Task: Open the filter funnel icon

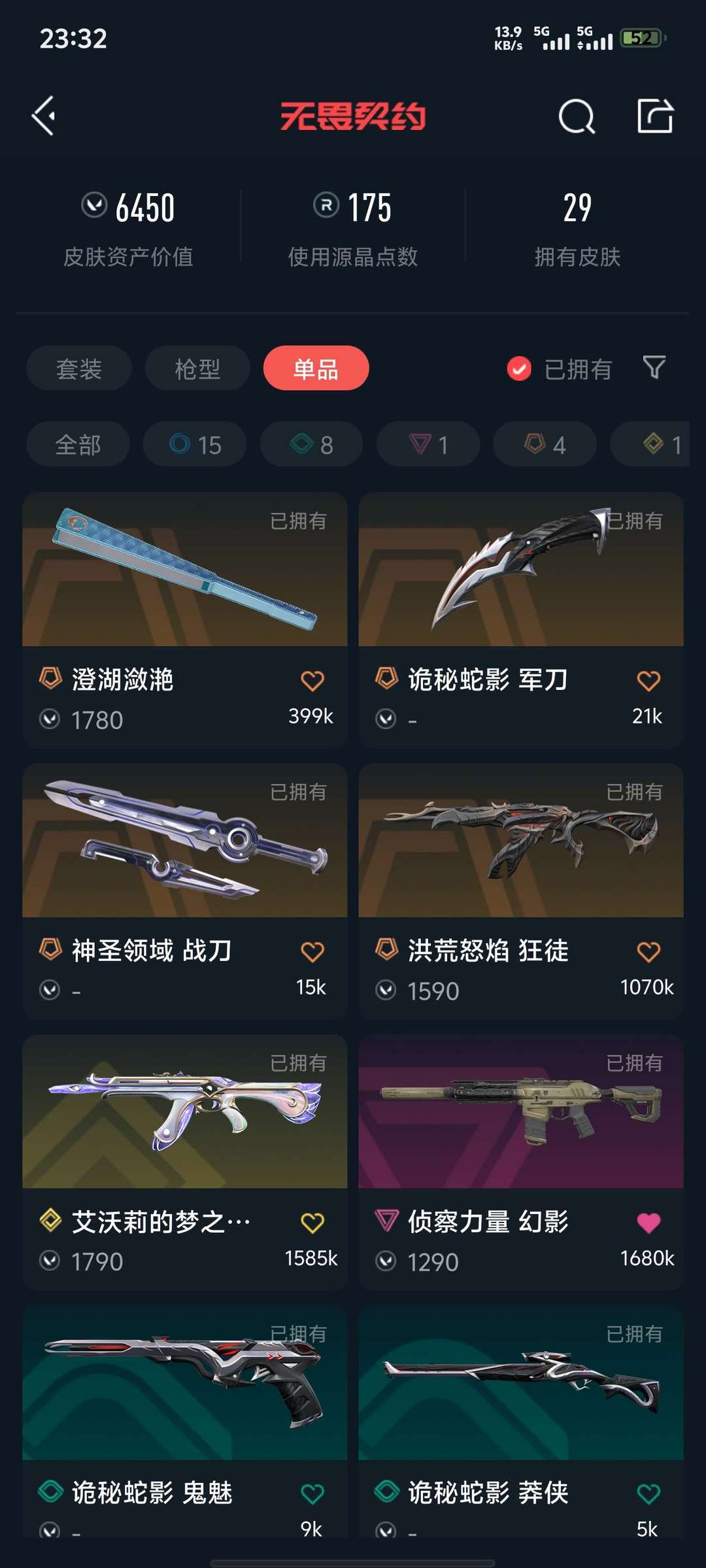Action: coord(654,368)
